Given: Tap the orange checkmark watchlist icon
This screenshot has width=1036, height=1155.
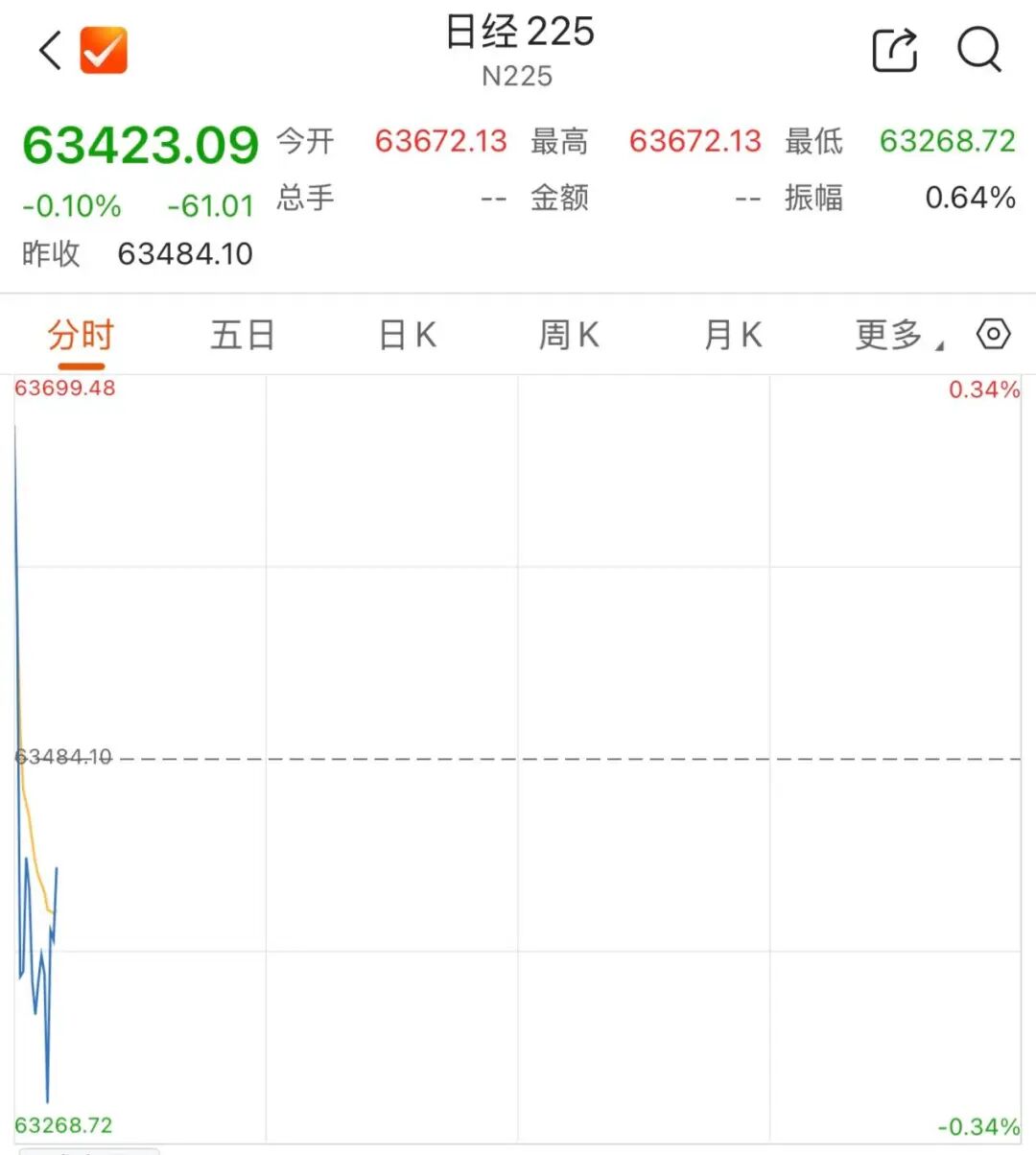Looking at the screenshot, I should 104,50.
